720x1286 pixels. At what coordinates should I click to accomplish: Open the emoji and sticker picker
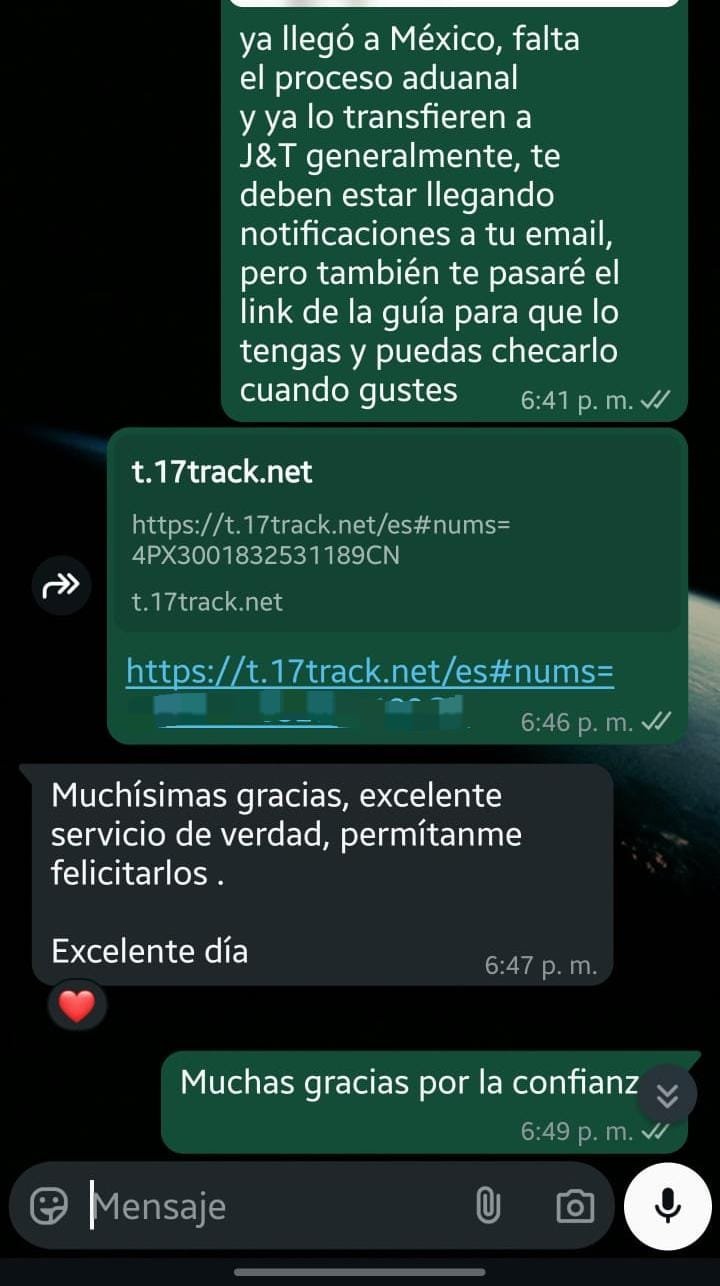[49, 1206]
